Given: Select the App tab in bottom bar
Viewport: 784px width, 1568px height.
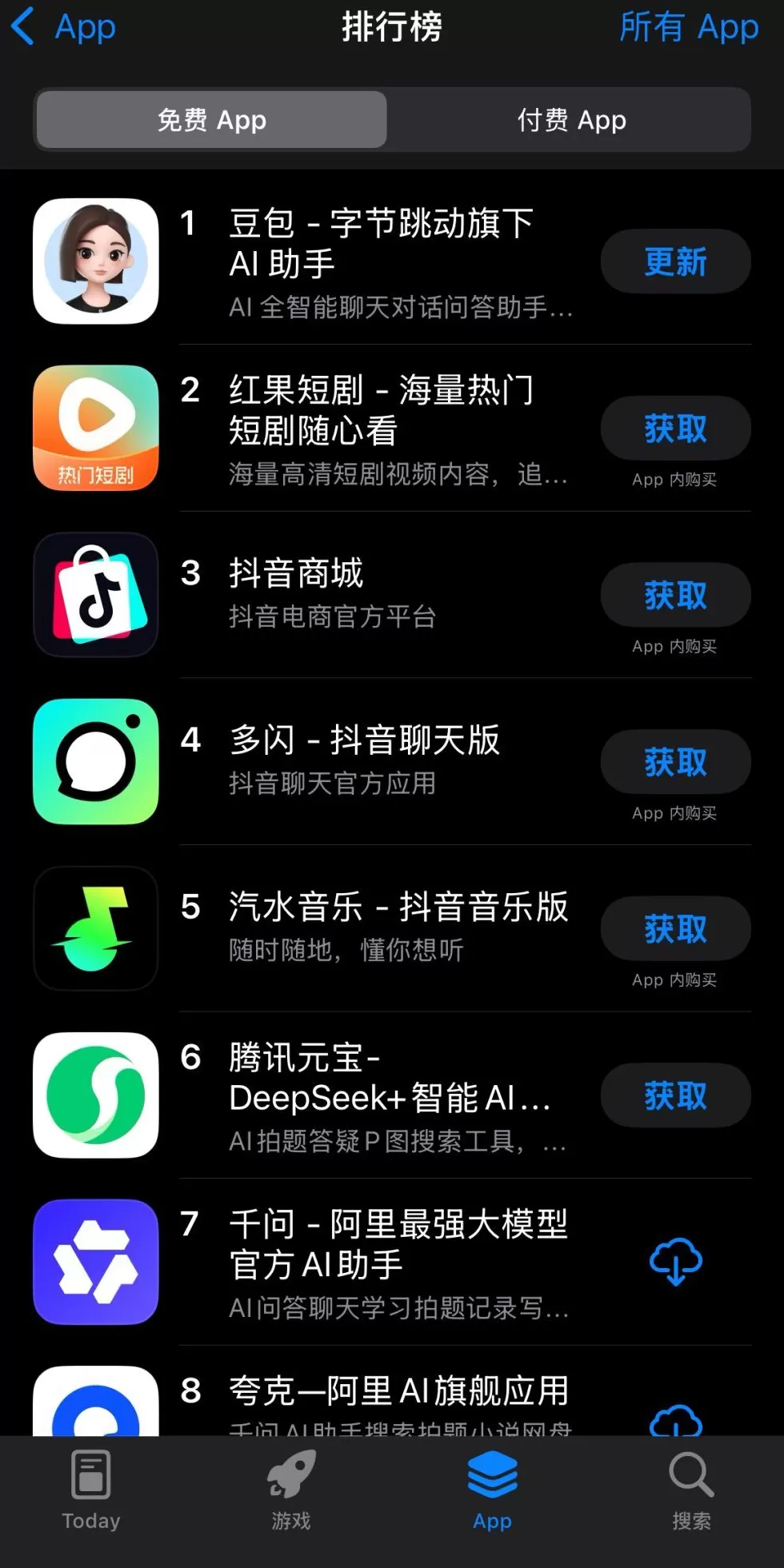Looking at the screenshot, I should (492, 1489).
